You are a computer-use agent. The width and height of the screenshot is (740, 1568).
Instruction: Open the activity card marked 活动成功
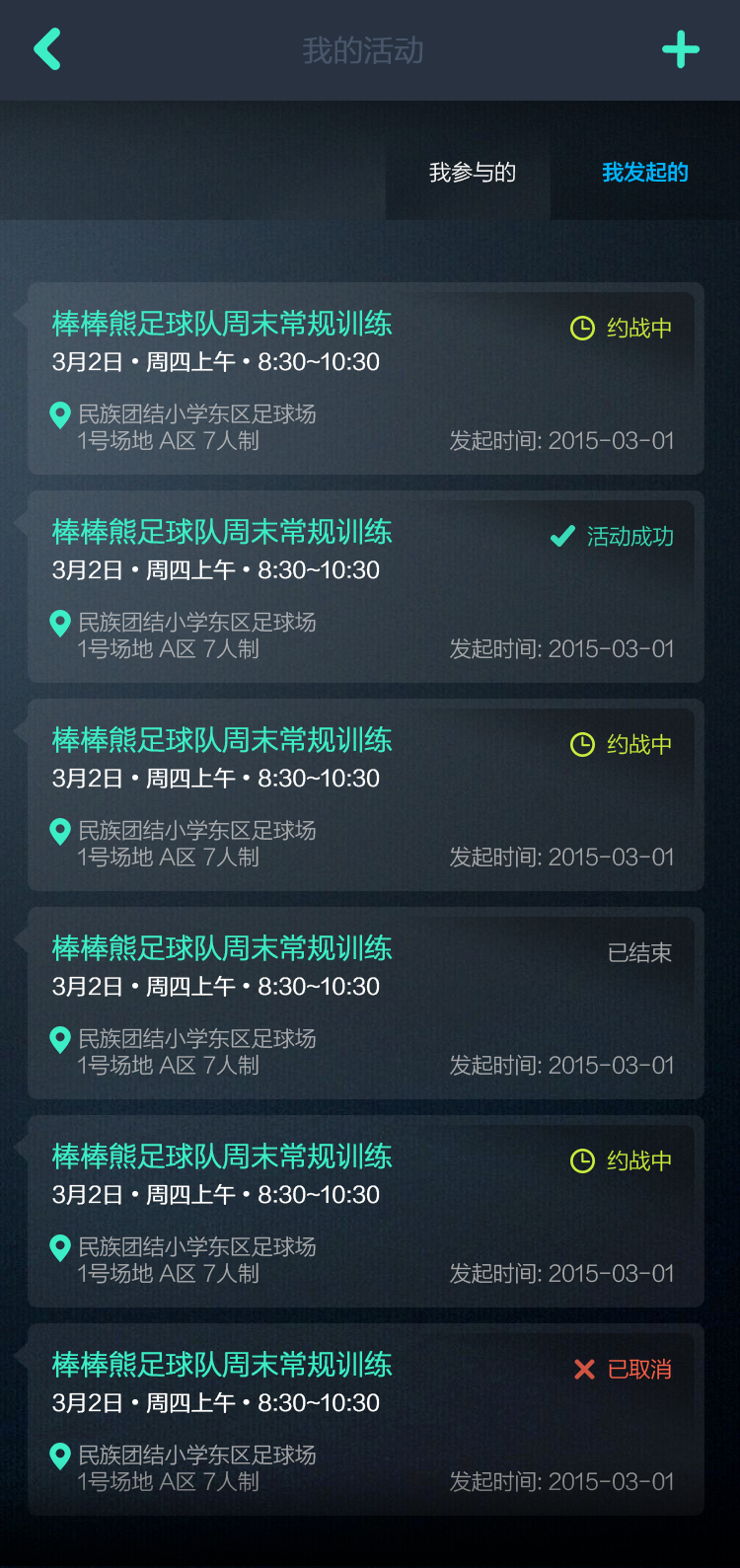[366, 587]
